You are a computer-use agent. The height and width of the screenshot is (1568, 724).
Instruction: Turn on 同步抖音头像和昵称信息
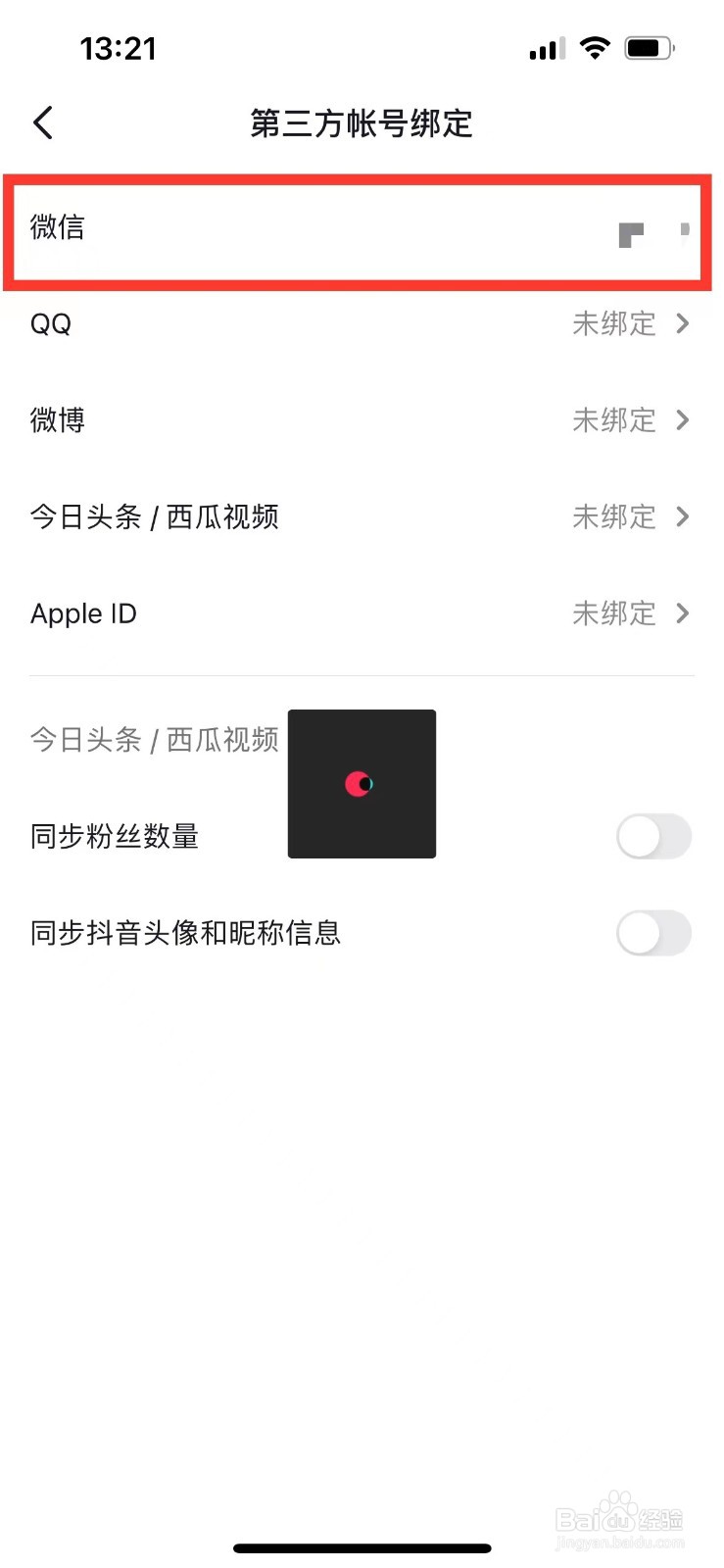[653, 933]
